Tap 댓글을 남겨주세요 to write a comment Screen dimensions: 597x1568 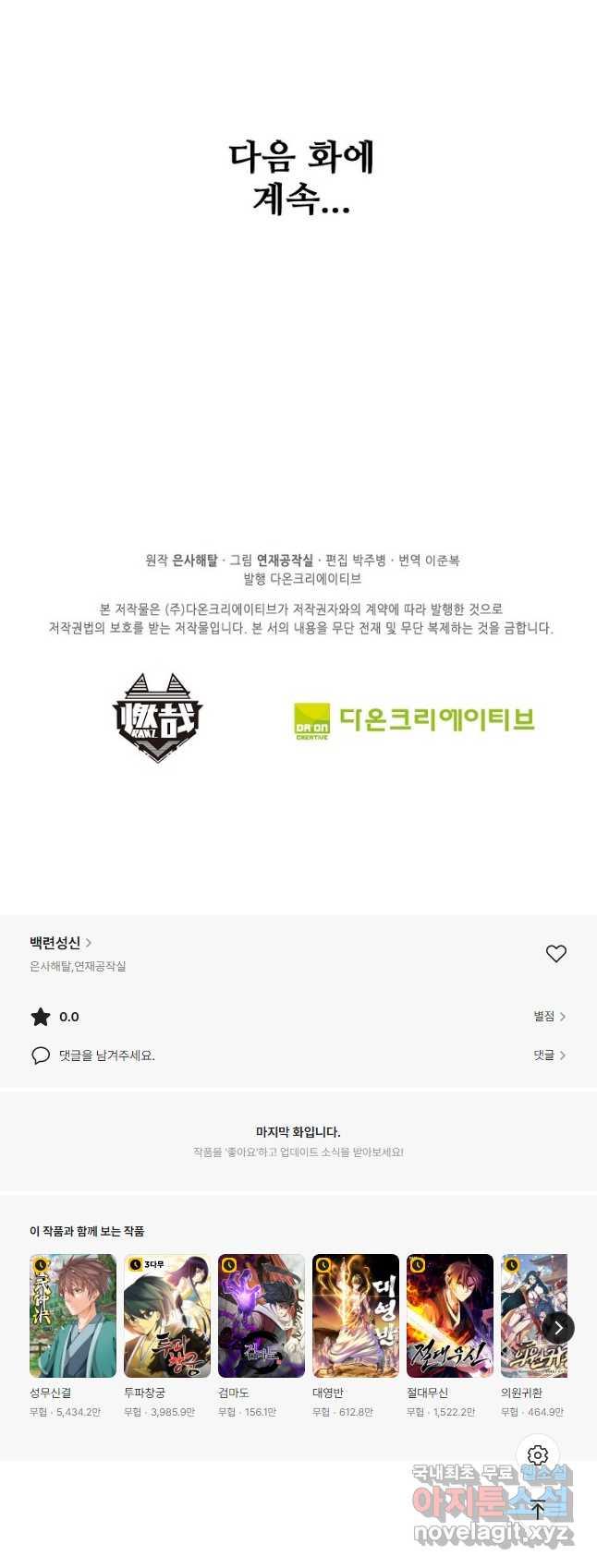click(x=106, y=1055)
